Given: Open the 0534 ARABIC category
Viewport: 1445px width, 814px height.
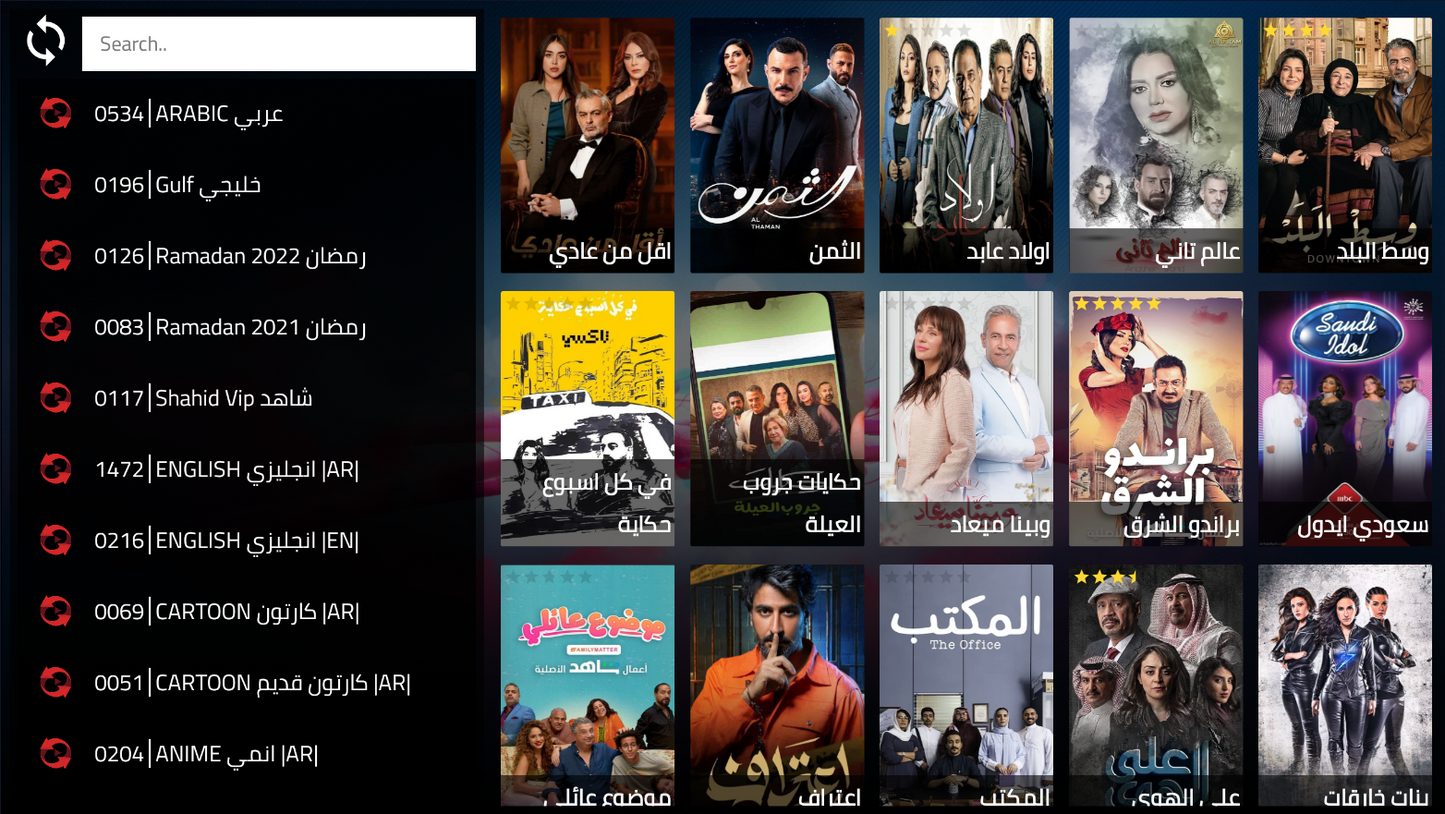Looking at the screenshot, I should (188, 114).
